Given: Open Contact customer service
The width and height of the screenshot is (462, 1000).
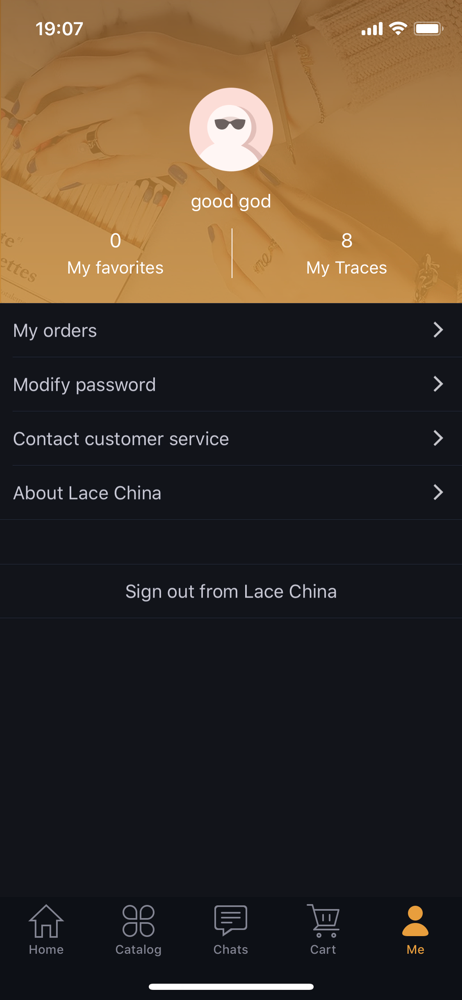Looking at the screenshot, I should pos(231,439).
